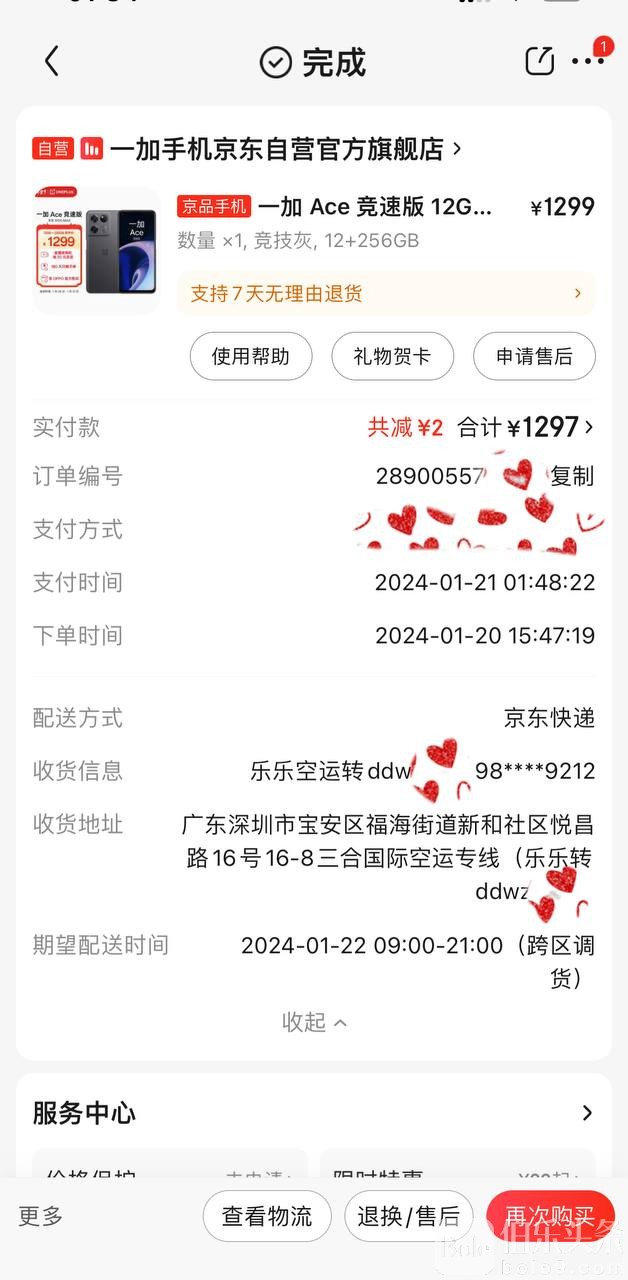The height and width of the screenshot is (1280, 628).
Task: Tap 更多 for more order options
Action: [x=41, y=1216]
